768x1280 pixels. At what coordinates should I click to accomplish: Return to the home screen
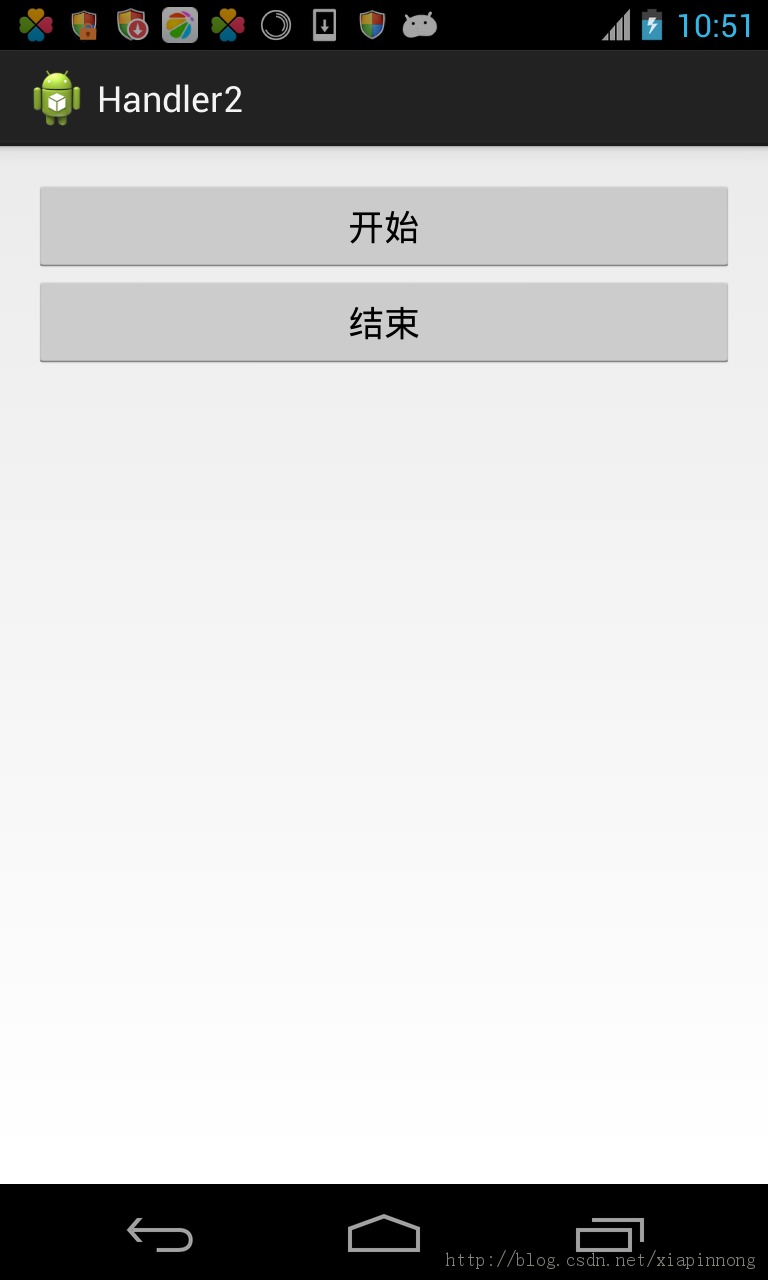pos(383,1234)
